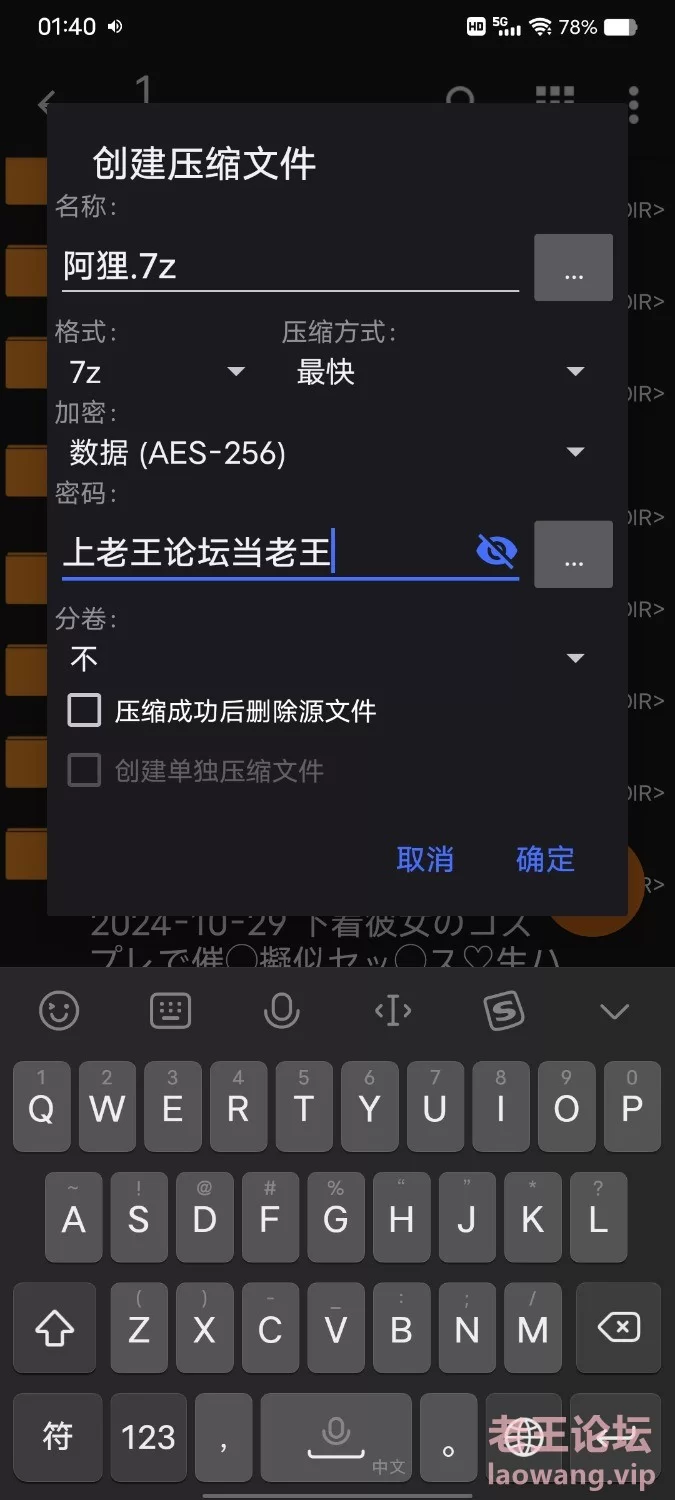
Task: Open the 加密 dropdown showing 数据 (AES-256)
Action: click(x=326, y=453)
